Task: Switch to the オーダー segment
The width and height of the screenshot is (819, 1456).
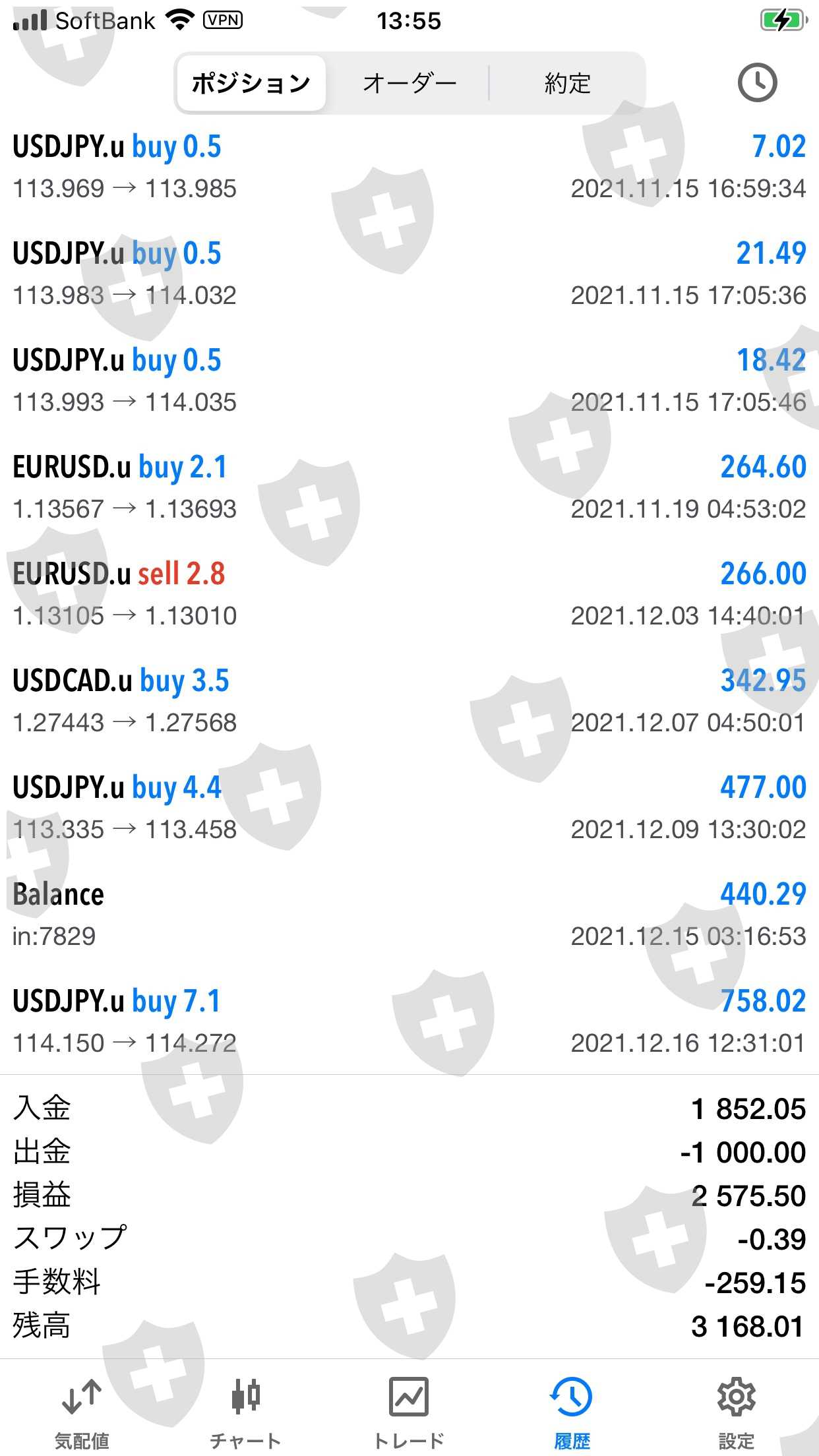Action: [x=409, y=83]
